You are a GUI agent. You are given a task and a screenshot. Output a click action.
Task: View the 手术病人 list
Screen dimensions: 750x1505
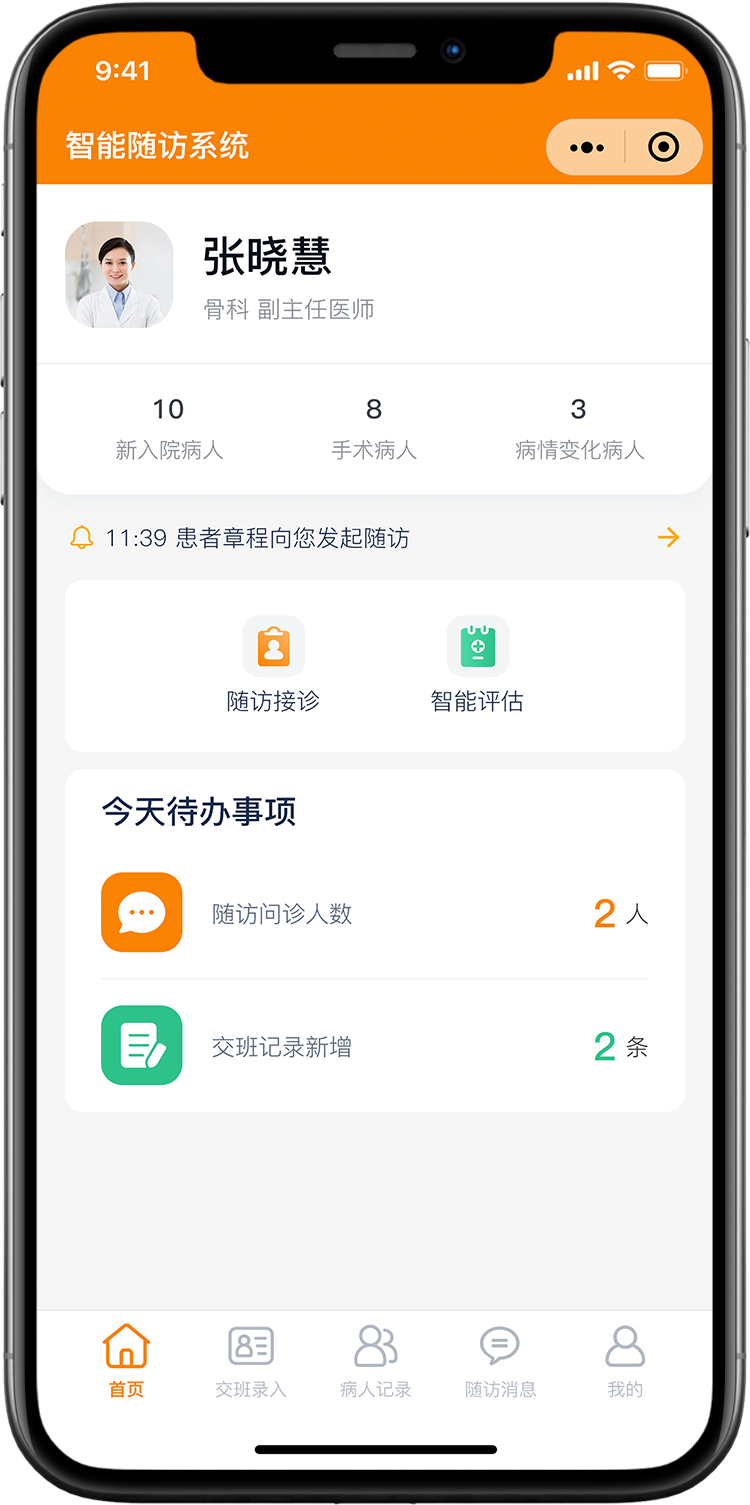(374, 427)
